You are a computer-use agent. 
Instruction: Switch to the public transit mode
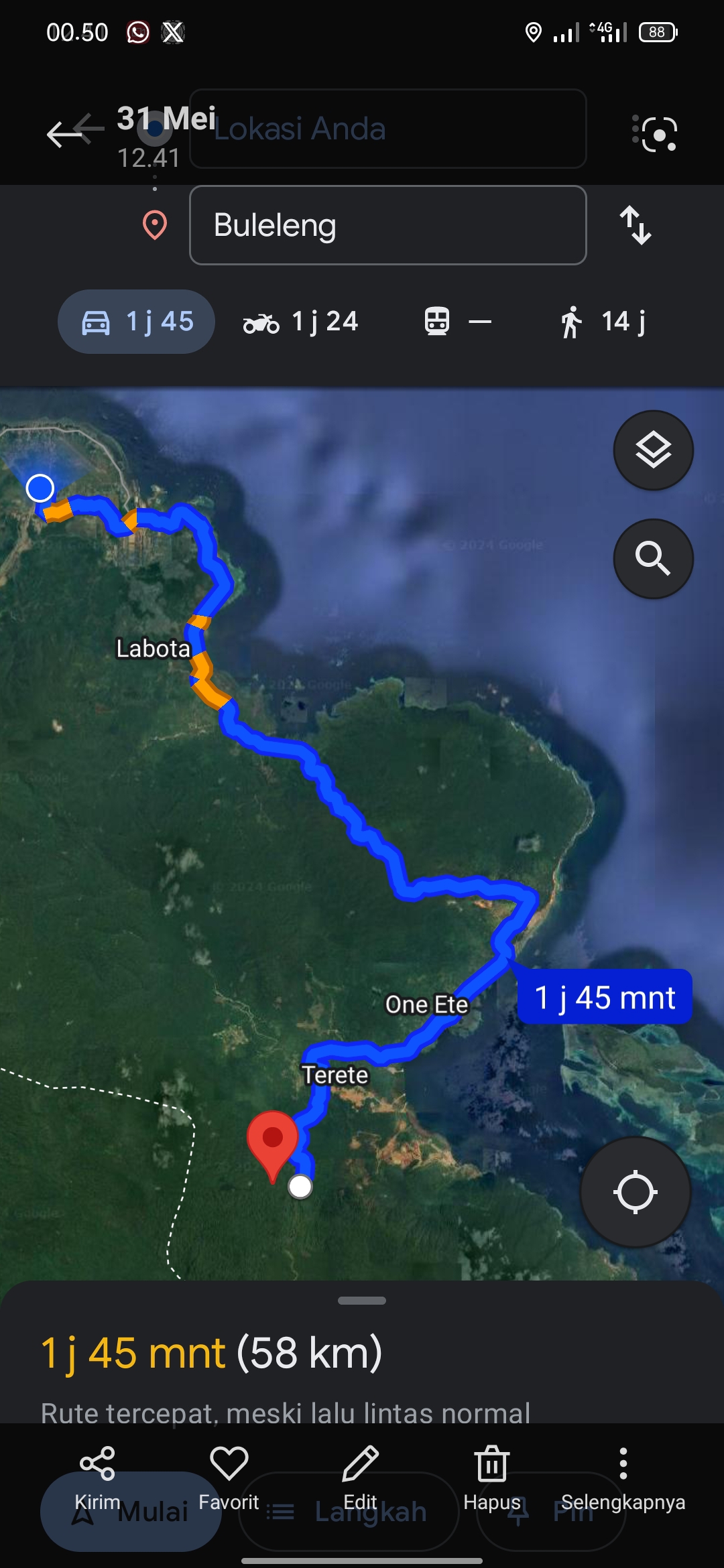(458, 322)
